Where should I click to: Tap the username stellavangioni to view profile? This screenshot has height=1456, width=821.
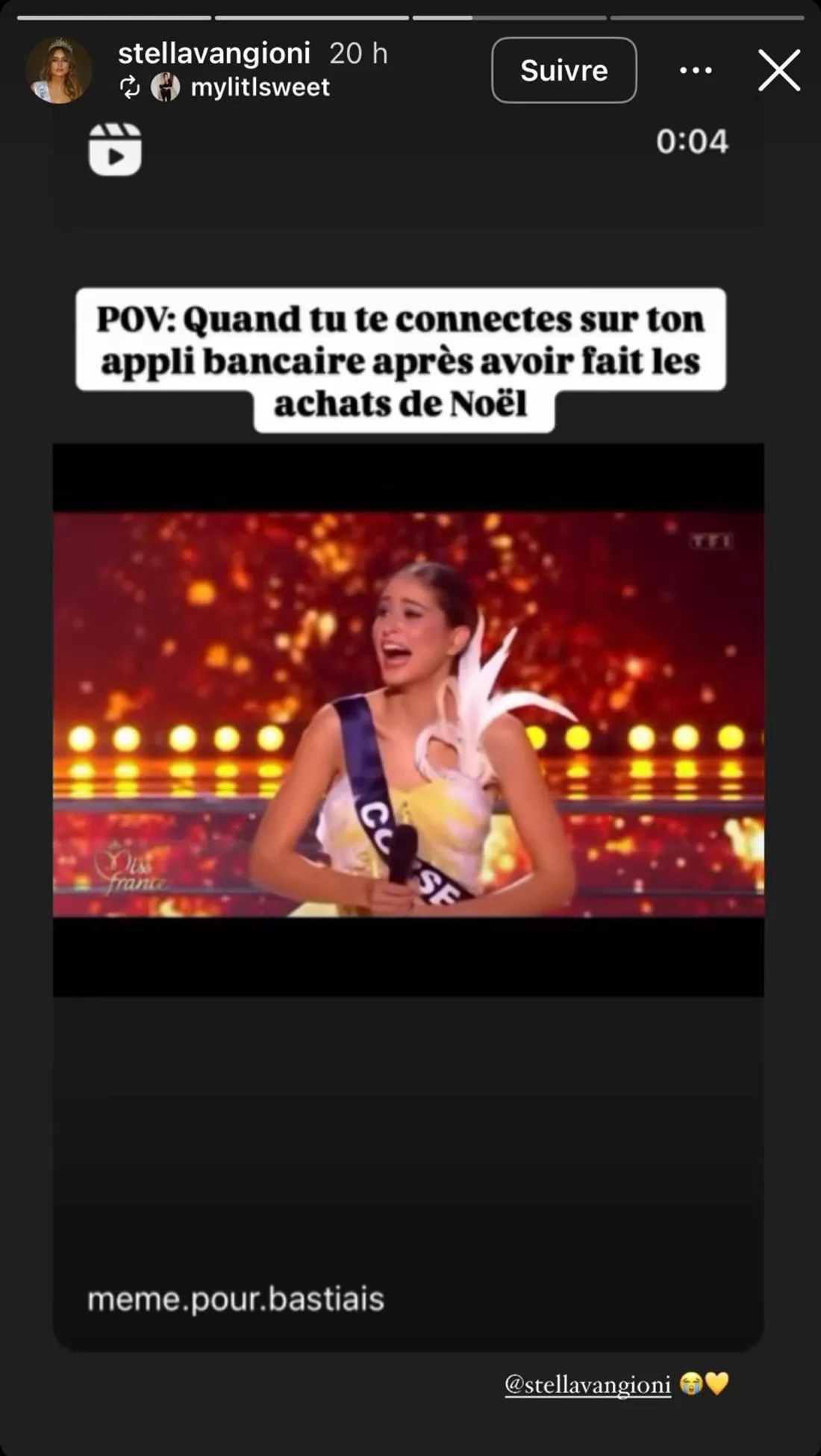tap(216, 54)
